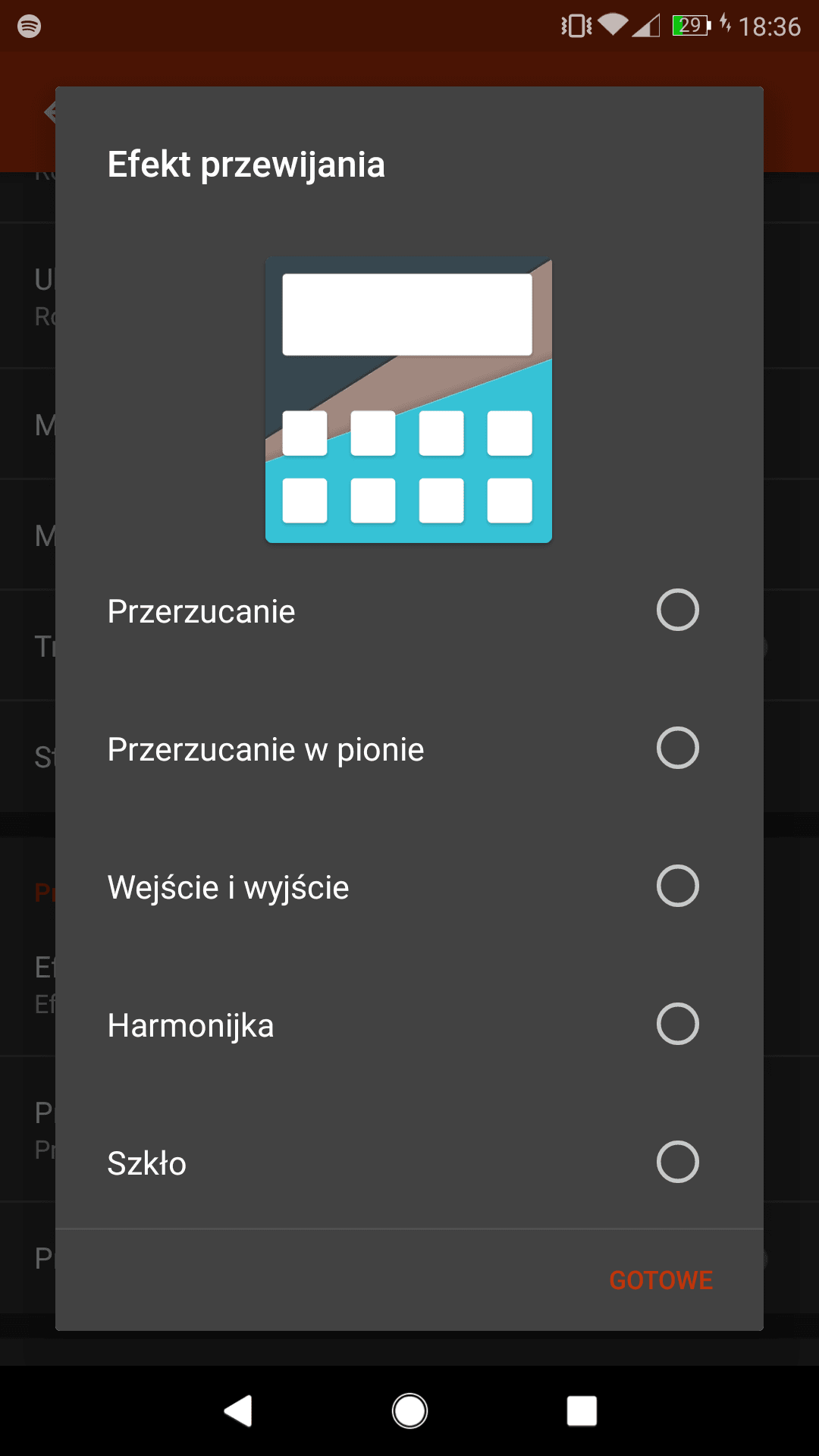819x1456 pixels.
Task: Confirm with the GOTOWE button
Action: 661,1280
